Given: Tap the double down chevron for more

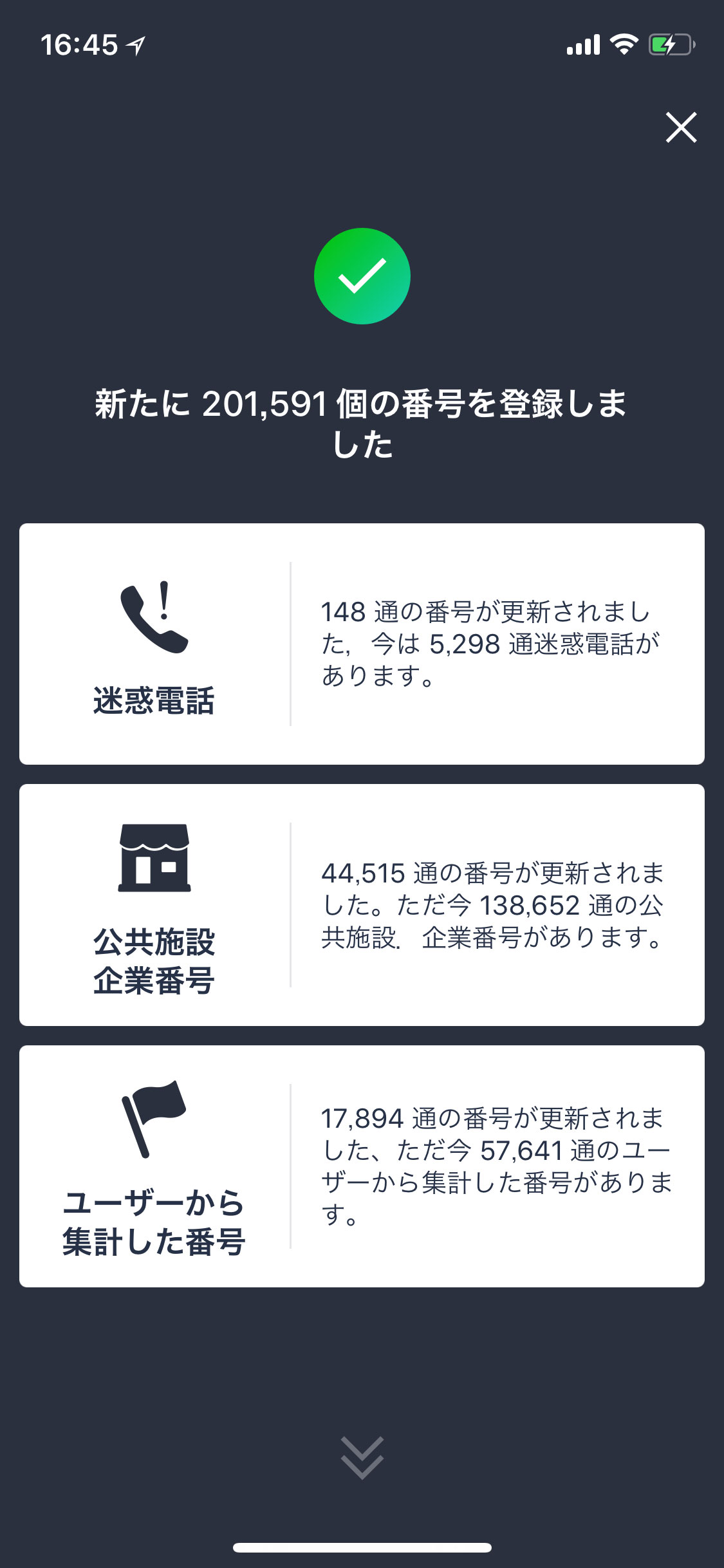Looking at the screenshot, I should [x=362, y=1457].
